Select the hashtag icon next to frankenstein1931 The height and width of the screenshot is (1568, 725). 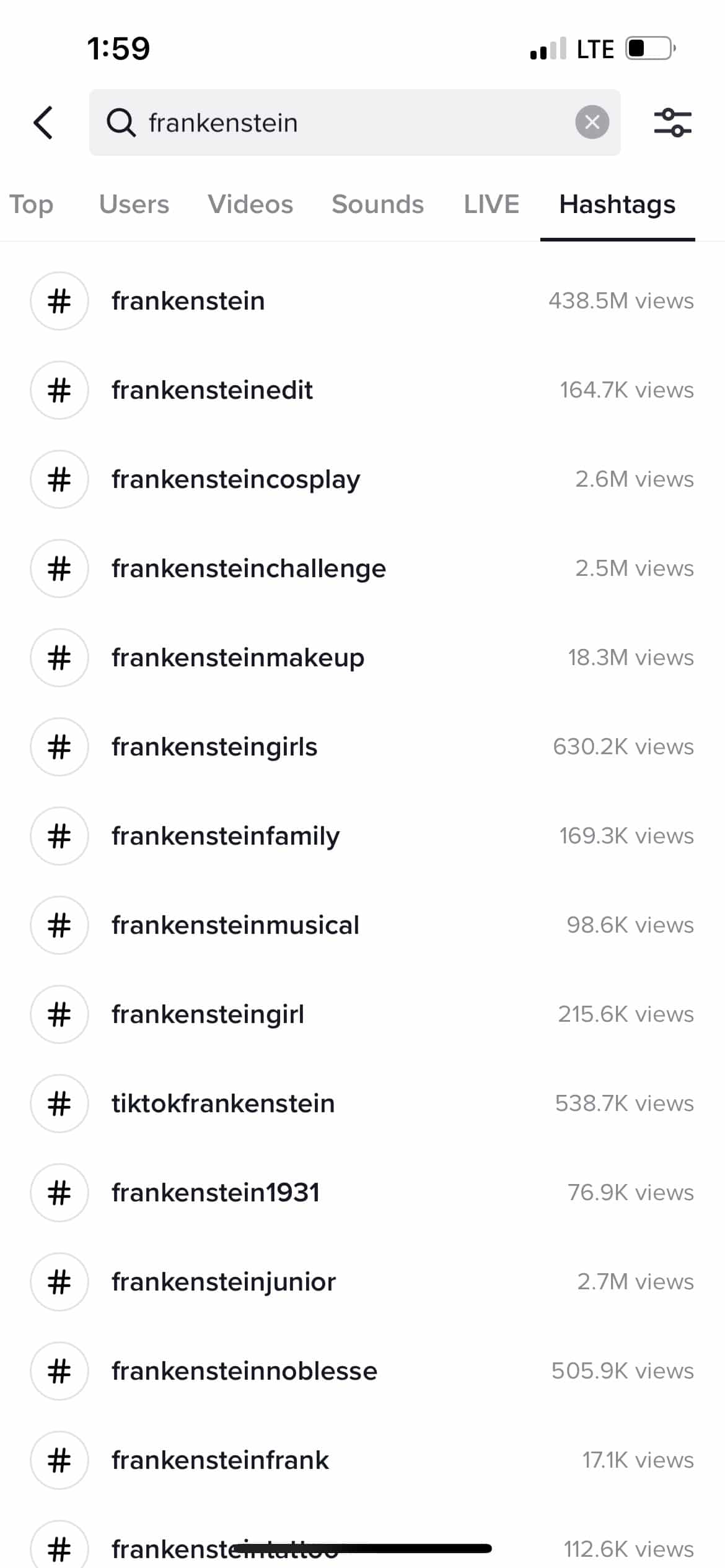click(x=59, y=1193)
